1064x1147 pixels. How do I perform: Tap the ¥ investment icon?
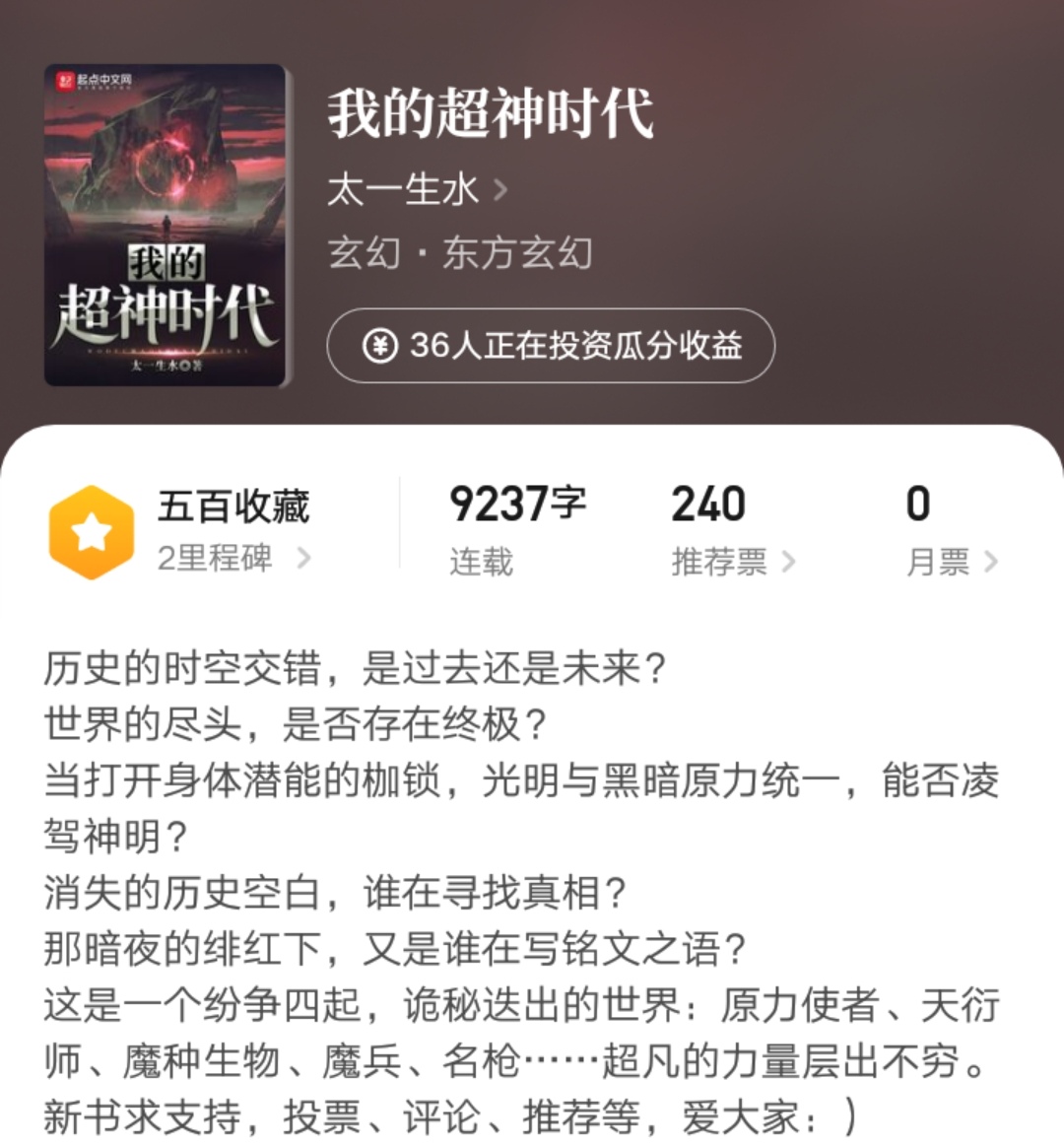(378, 345)
